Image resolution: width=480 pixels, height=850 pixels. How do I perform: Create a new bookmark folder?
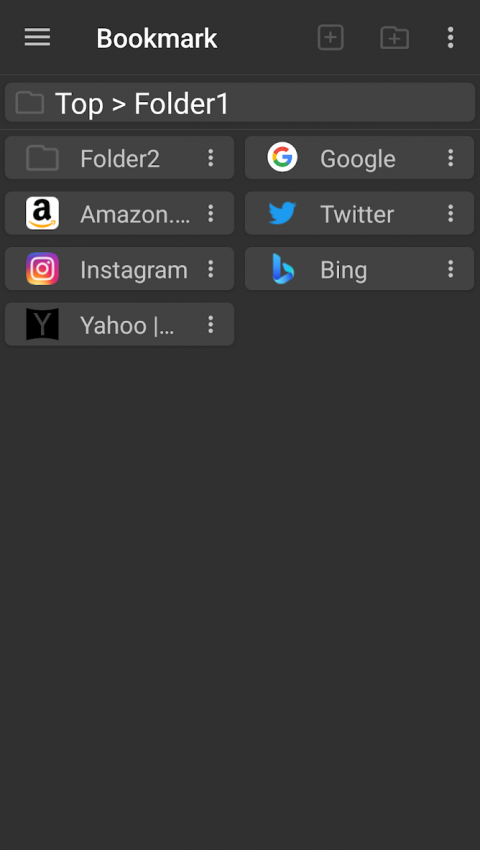pos(394,38)
